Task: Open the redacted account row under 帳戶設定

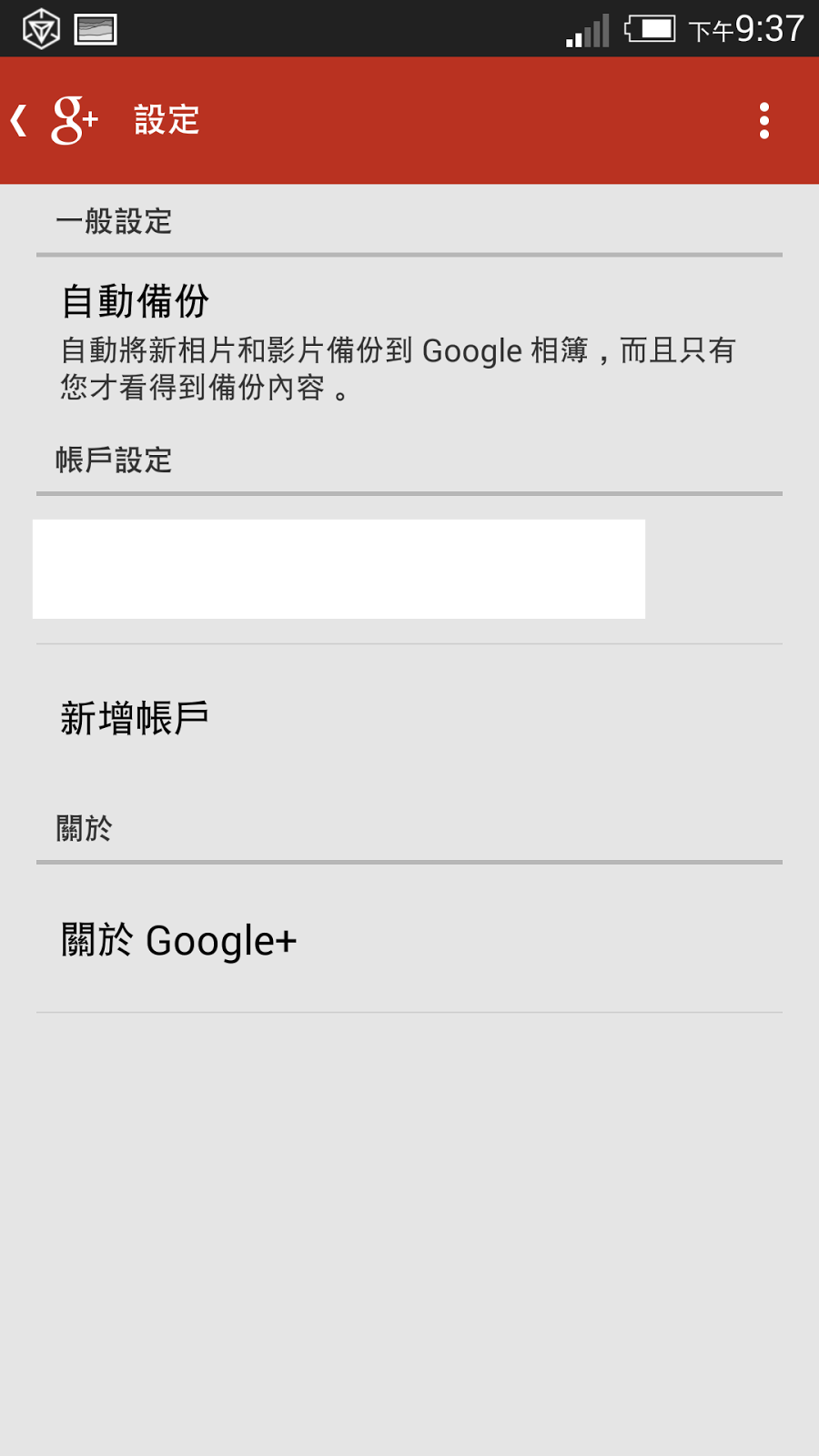Action: click(409, 570)
